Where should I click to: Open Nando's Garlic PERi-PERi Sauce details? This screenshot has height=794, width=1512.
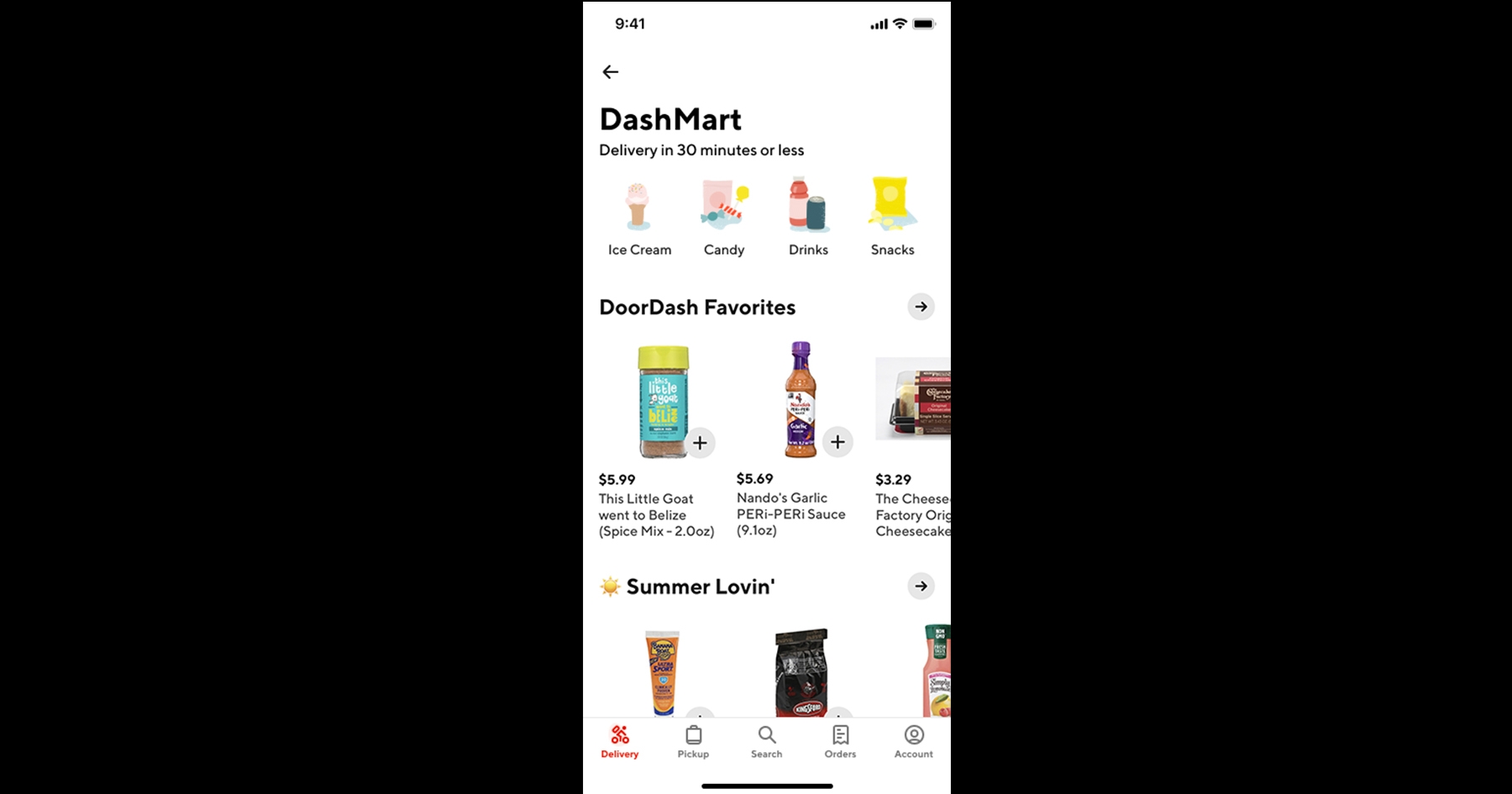[790, 513]
